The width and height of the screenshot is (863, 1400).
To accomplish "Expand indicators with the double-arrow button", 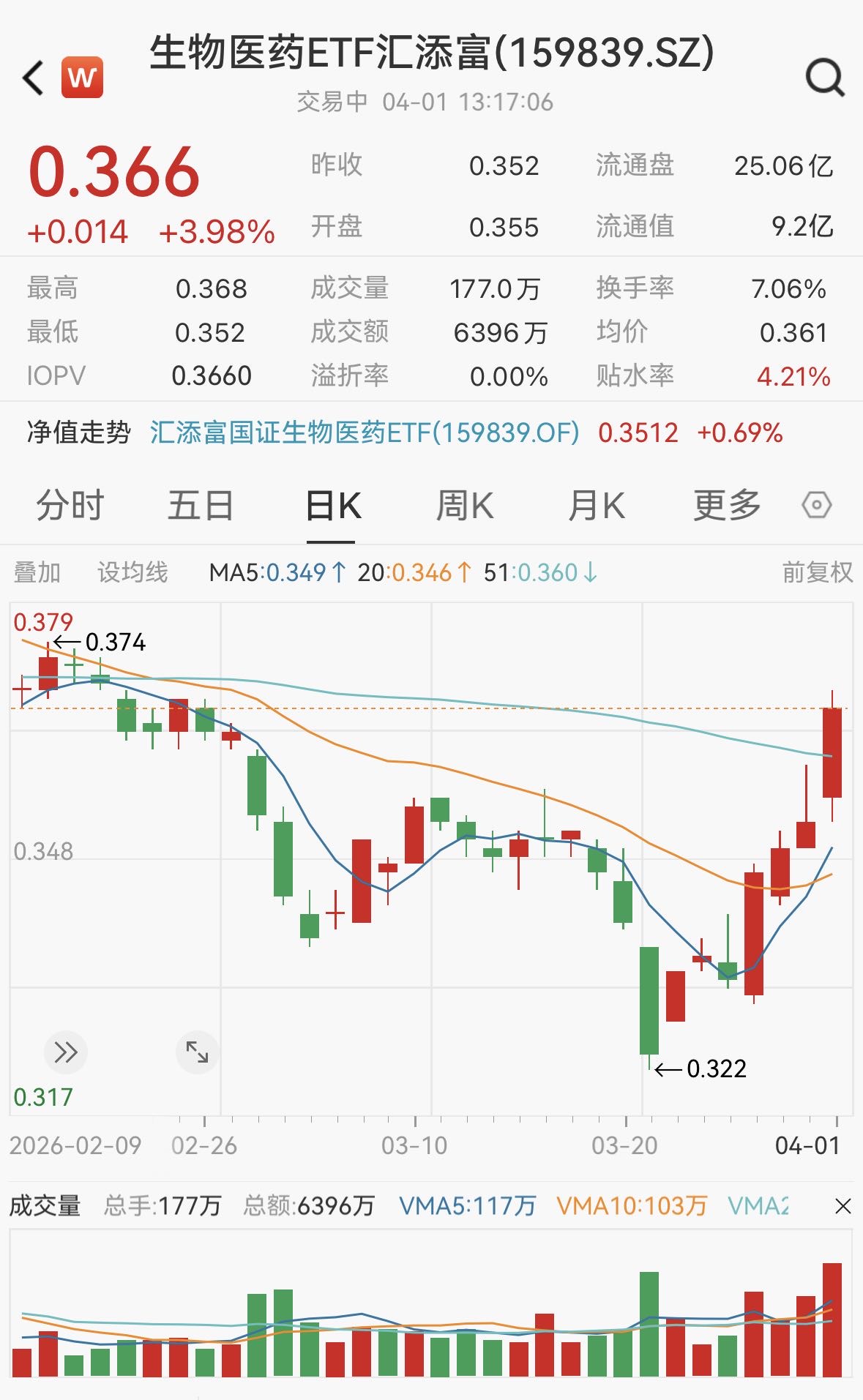I will click(x=65, y=1052).
